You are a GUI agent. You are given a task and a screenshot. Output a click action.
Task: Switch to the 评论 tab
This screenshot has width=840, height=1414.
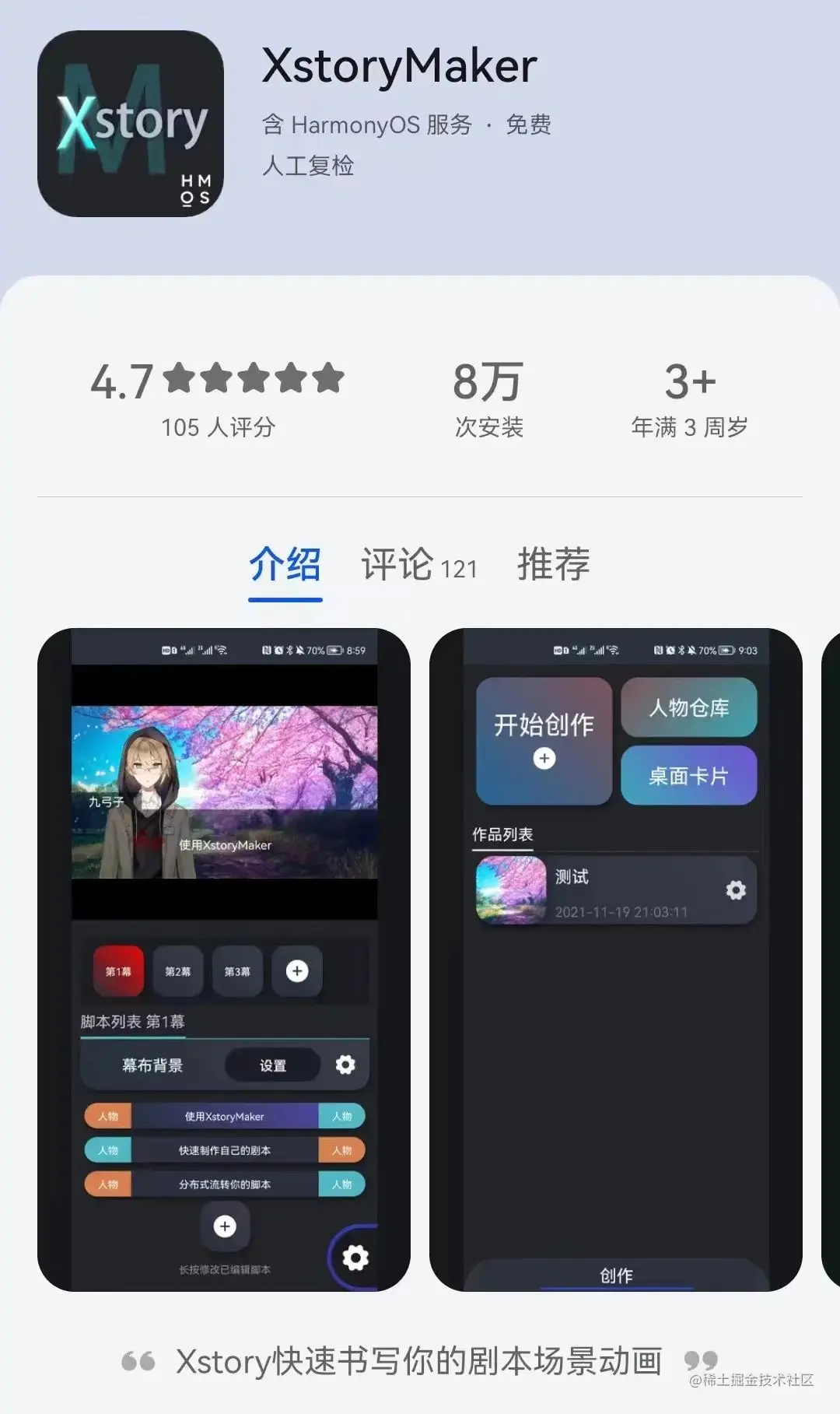coord(418,565)
